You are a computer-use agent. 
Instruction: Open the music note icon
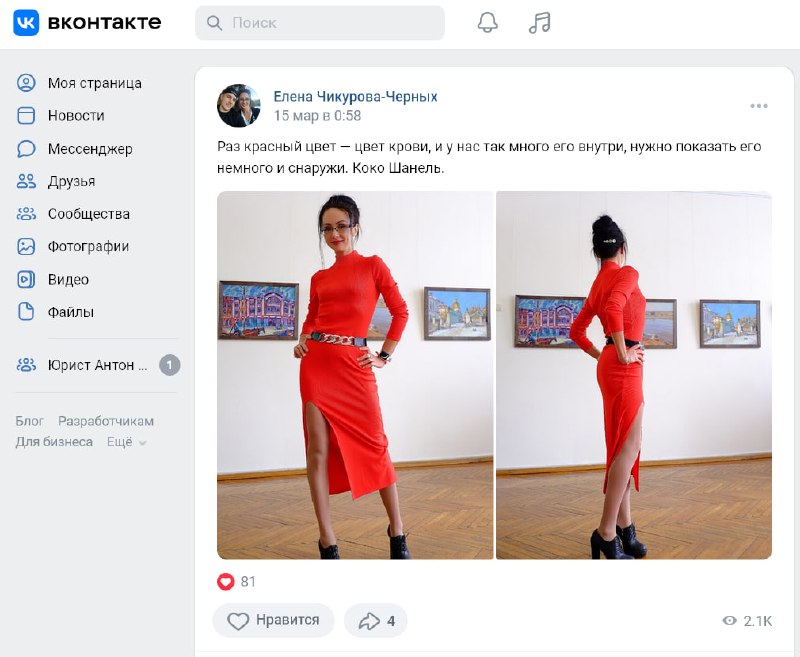539,22
